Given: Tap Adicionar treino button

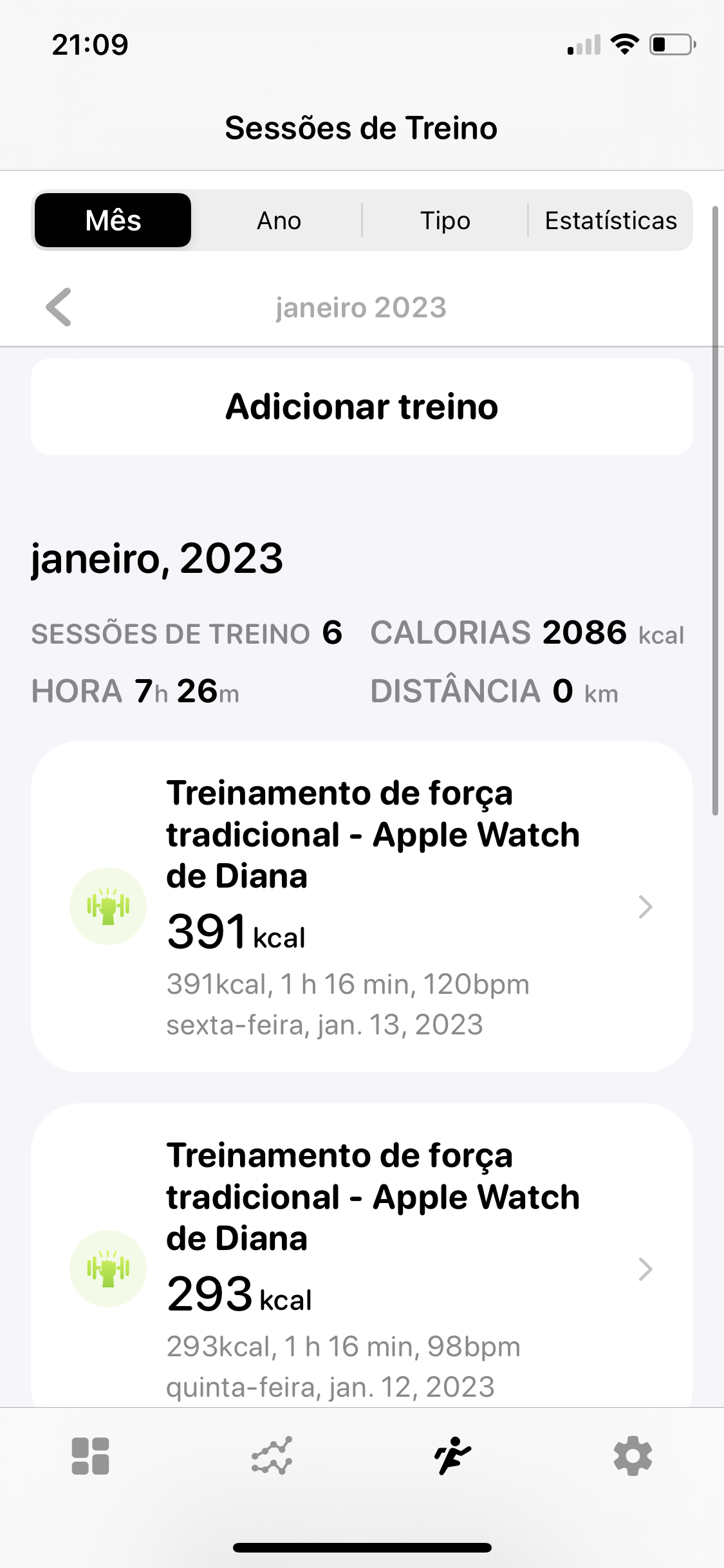Looking at the screenshot, I should coord(362,407).
